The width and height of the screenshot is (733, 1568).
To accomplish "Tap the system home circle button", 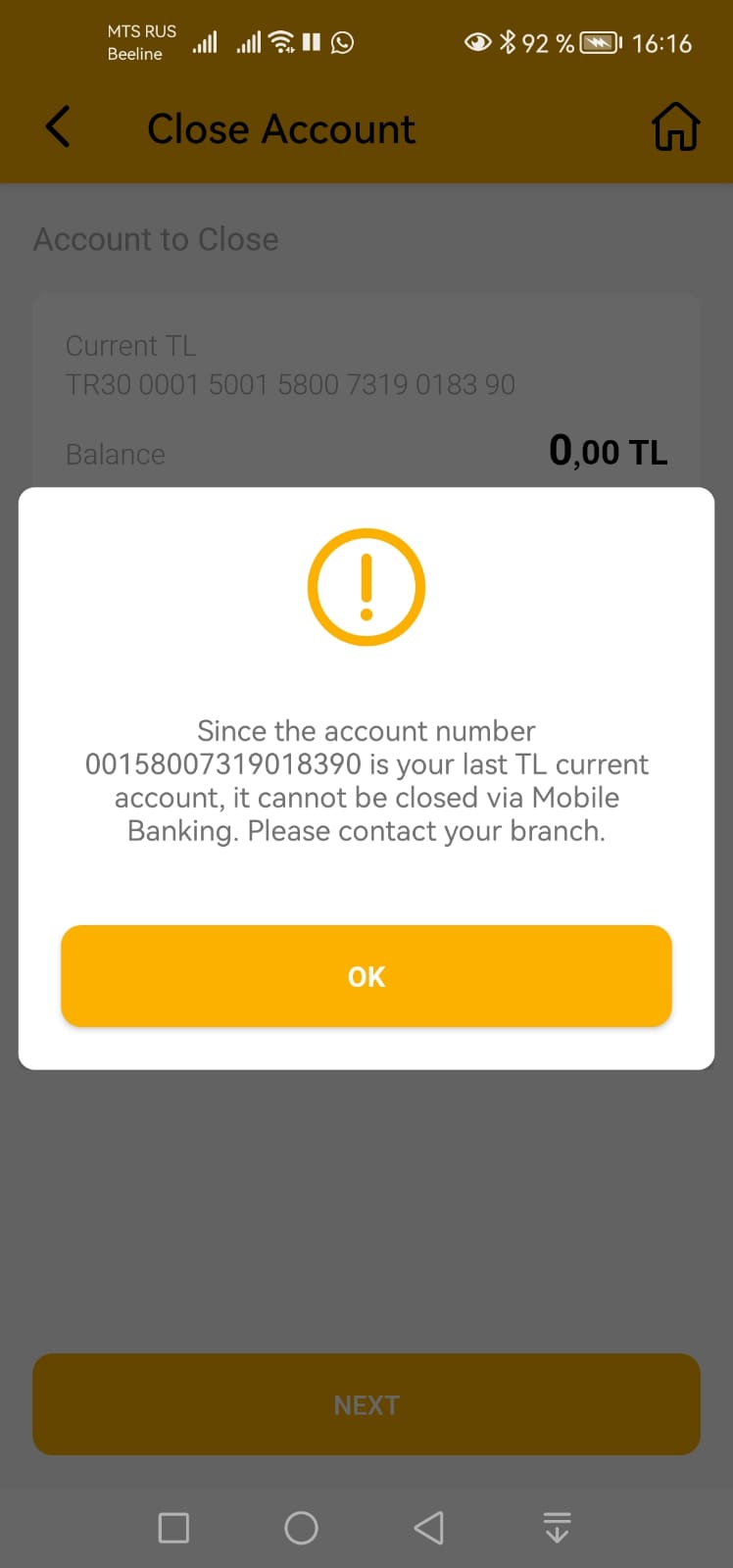I will click(301, 1528).
